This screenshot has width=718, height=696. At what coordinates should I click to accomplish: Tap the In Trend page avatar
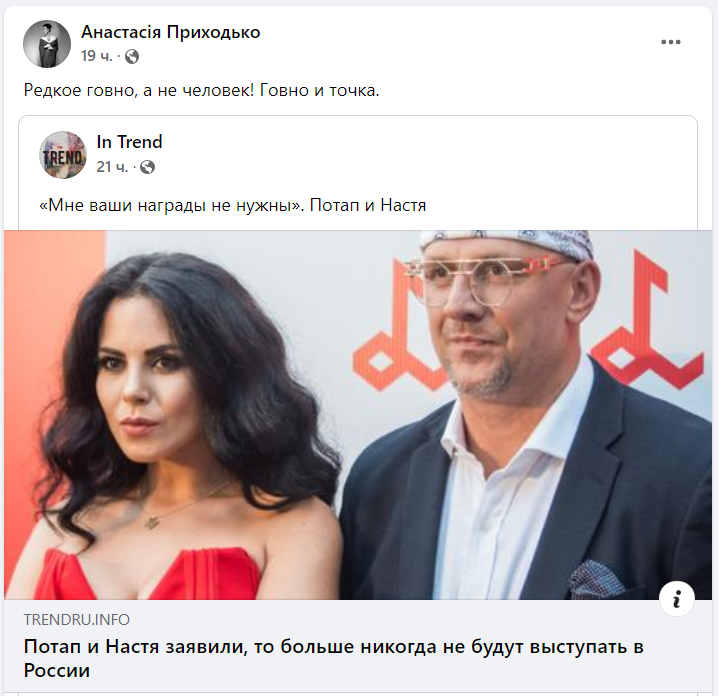pyautogui.click(x=63, y=154)
